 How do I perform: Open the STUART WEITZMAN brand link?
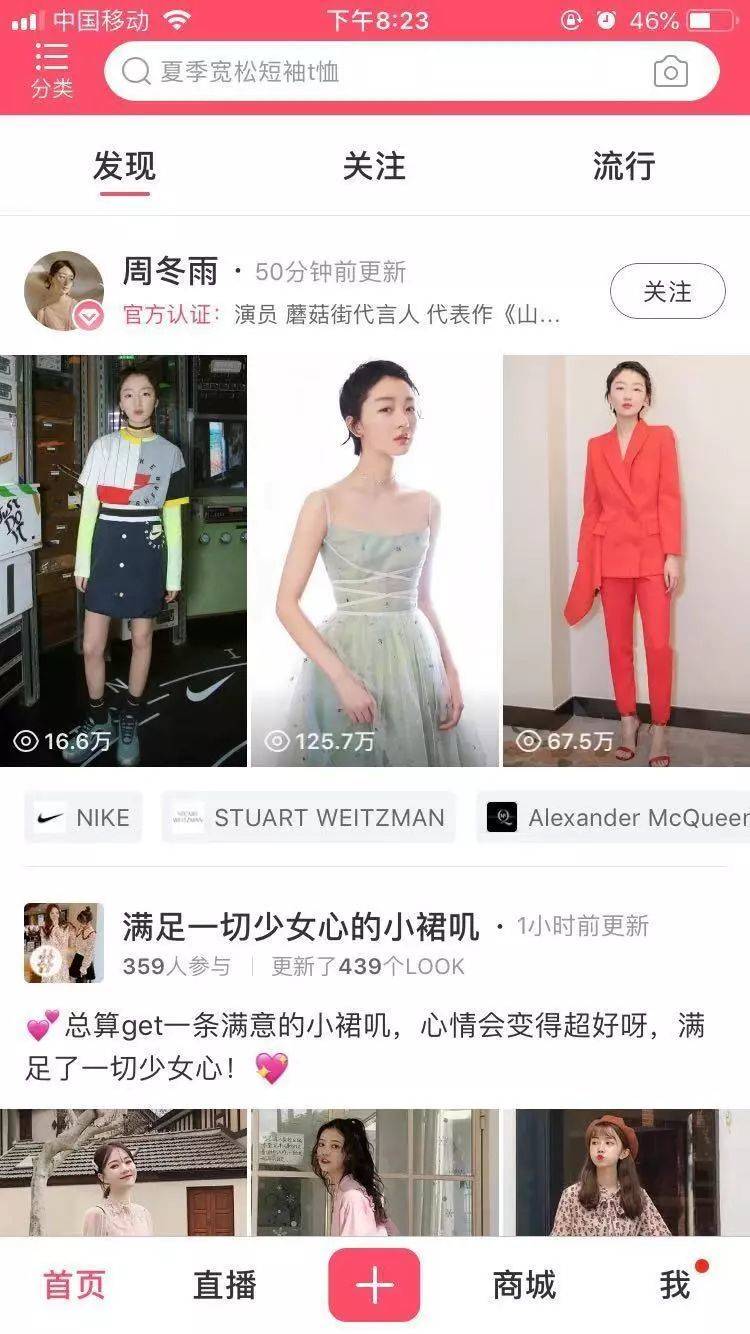coord(308,817)
